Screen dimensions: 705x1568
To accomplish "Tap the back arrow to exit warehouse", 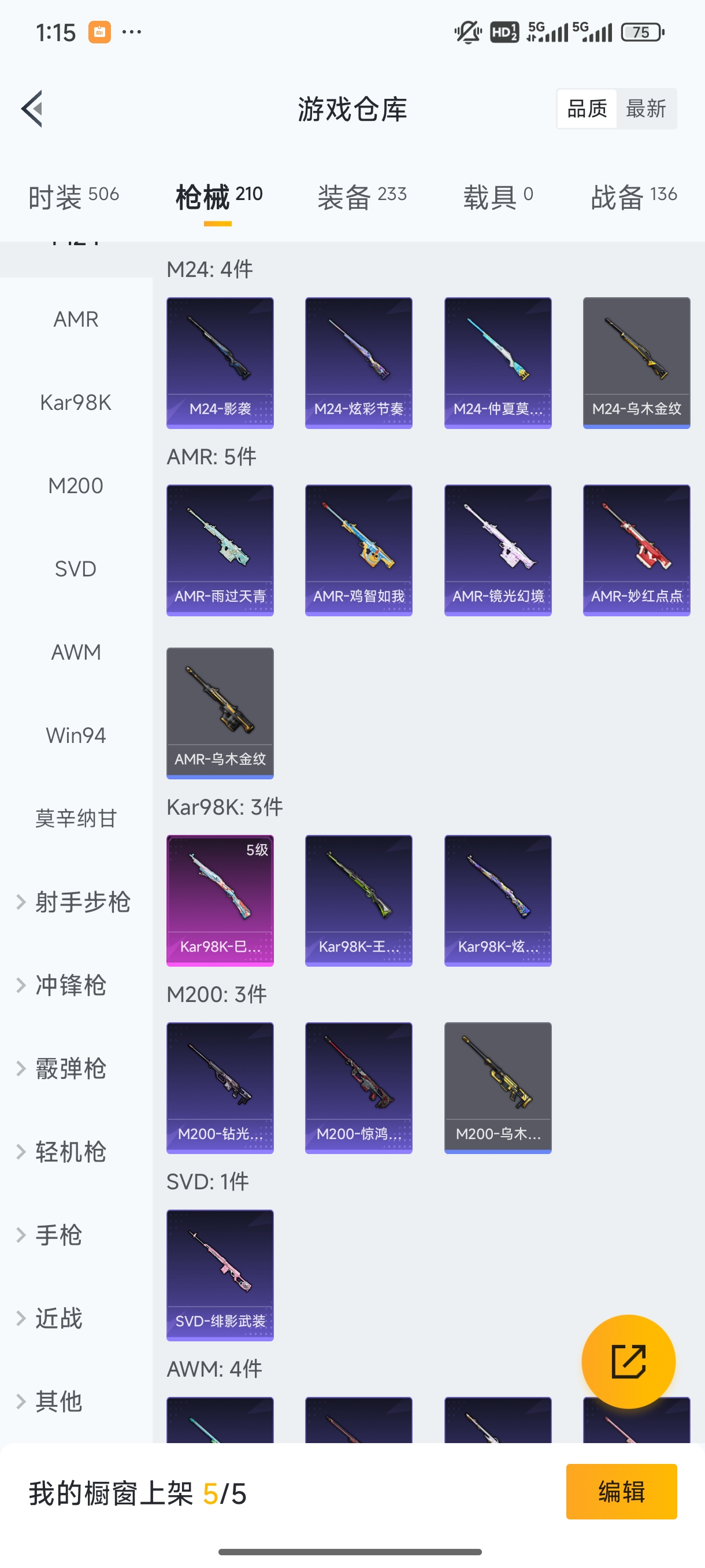I will 32,108.
